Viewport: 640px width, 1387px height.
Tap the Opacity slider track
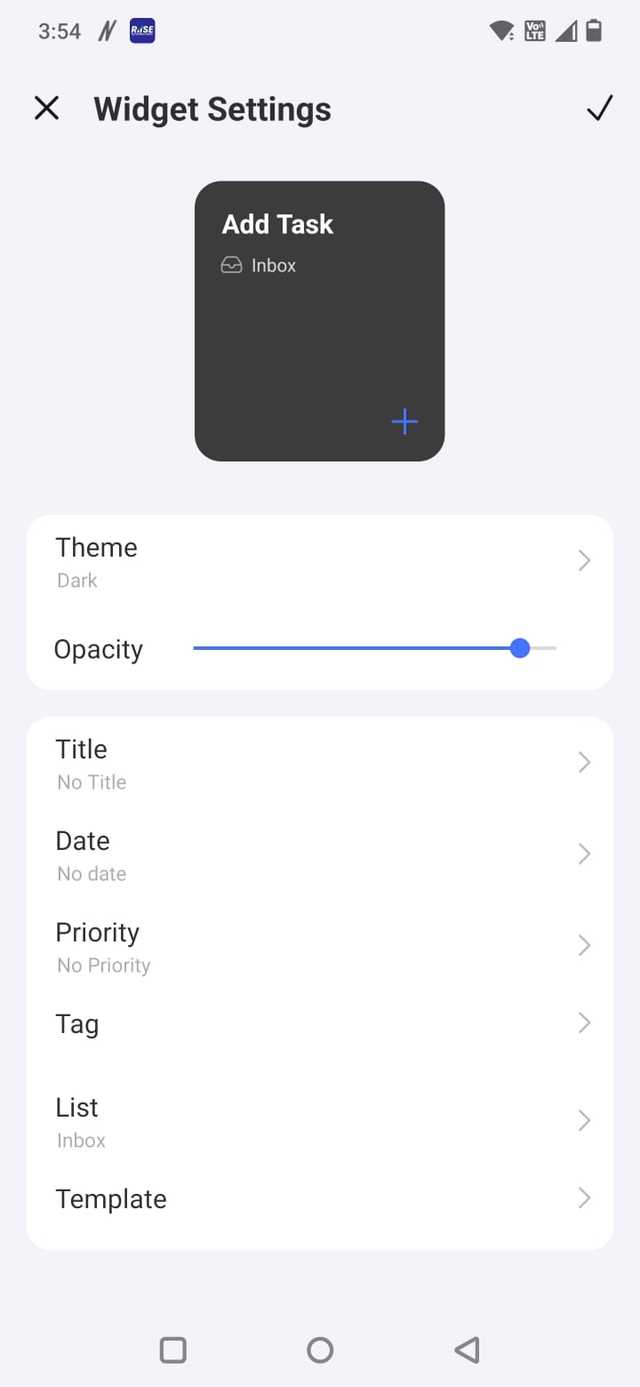374,649
